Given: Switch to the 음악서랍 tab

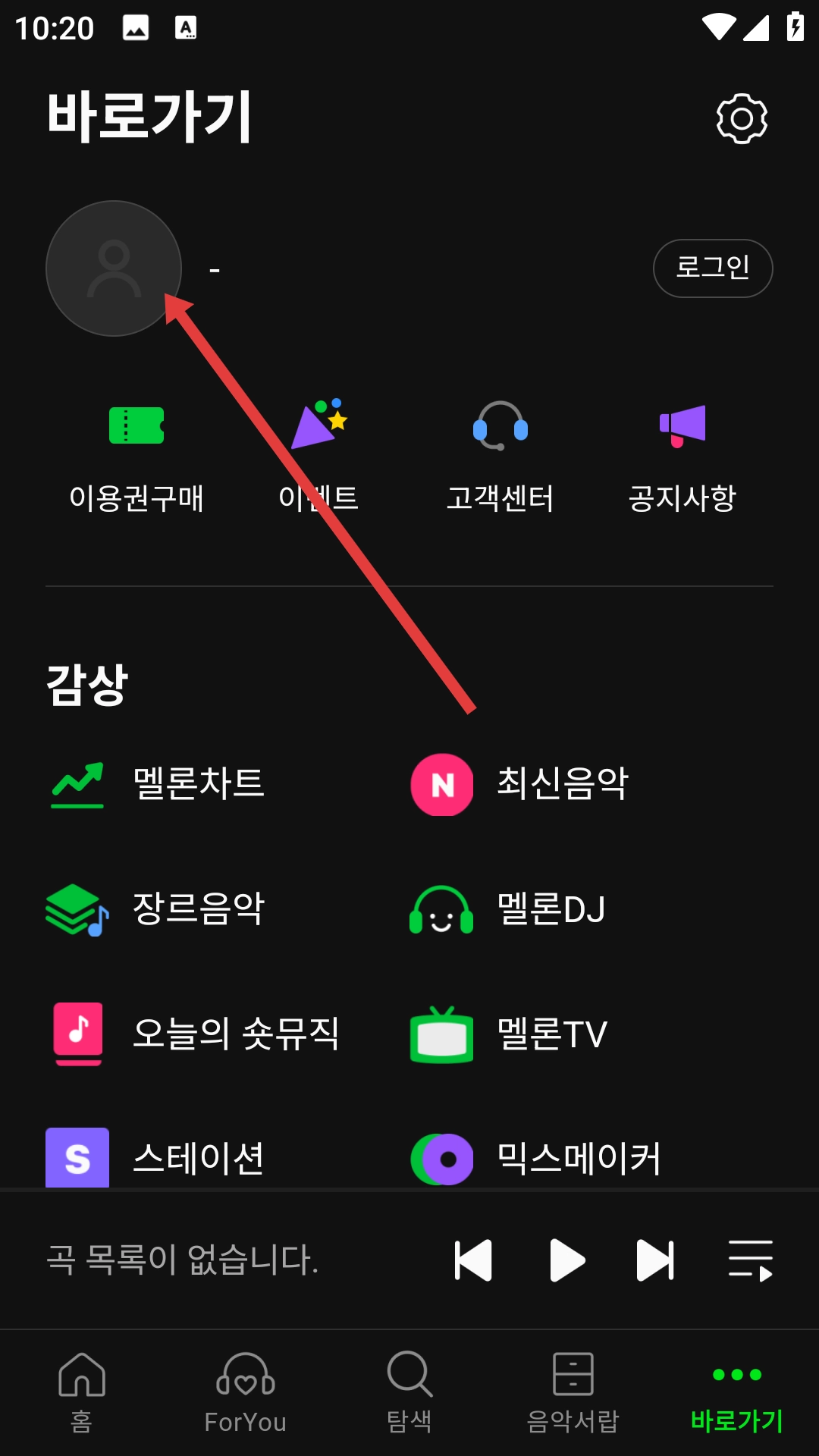Looking at the screenshot, I should [573, 1392].
